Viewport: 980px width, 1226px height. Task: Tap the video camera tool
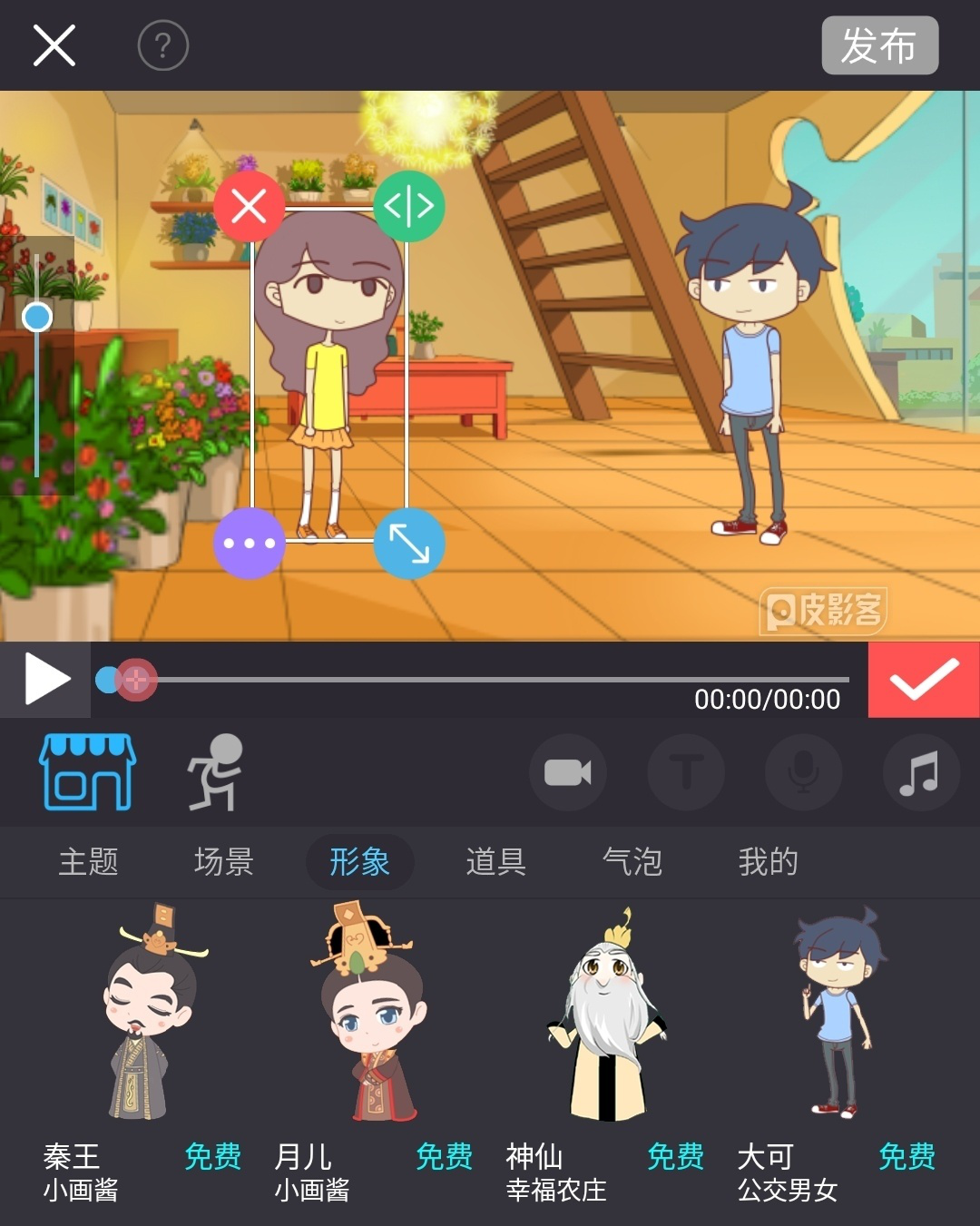[x=568, y=772]
